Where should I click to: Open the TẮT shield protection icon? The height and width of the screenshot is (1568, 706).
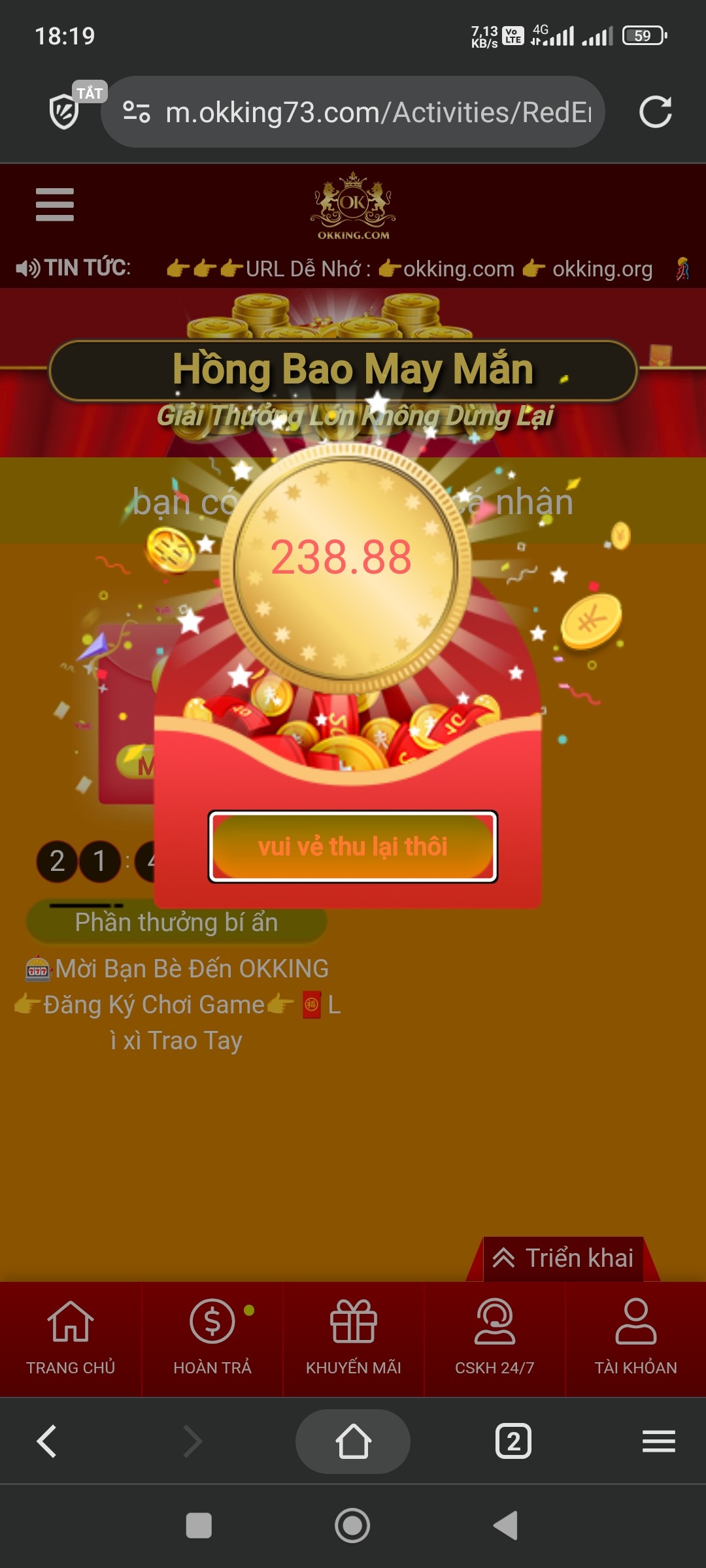[65, 111]
